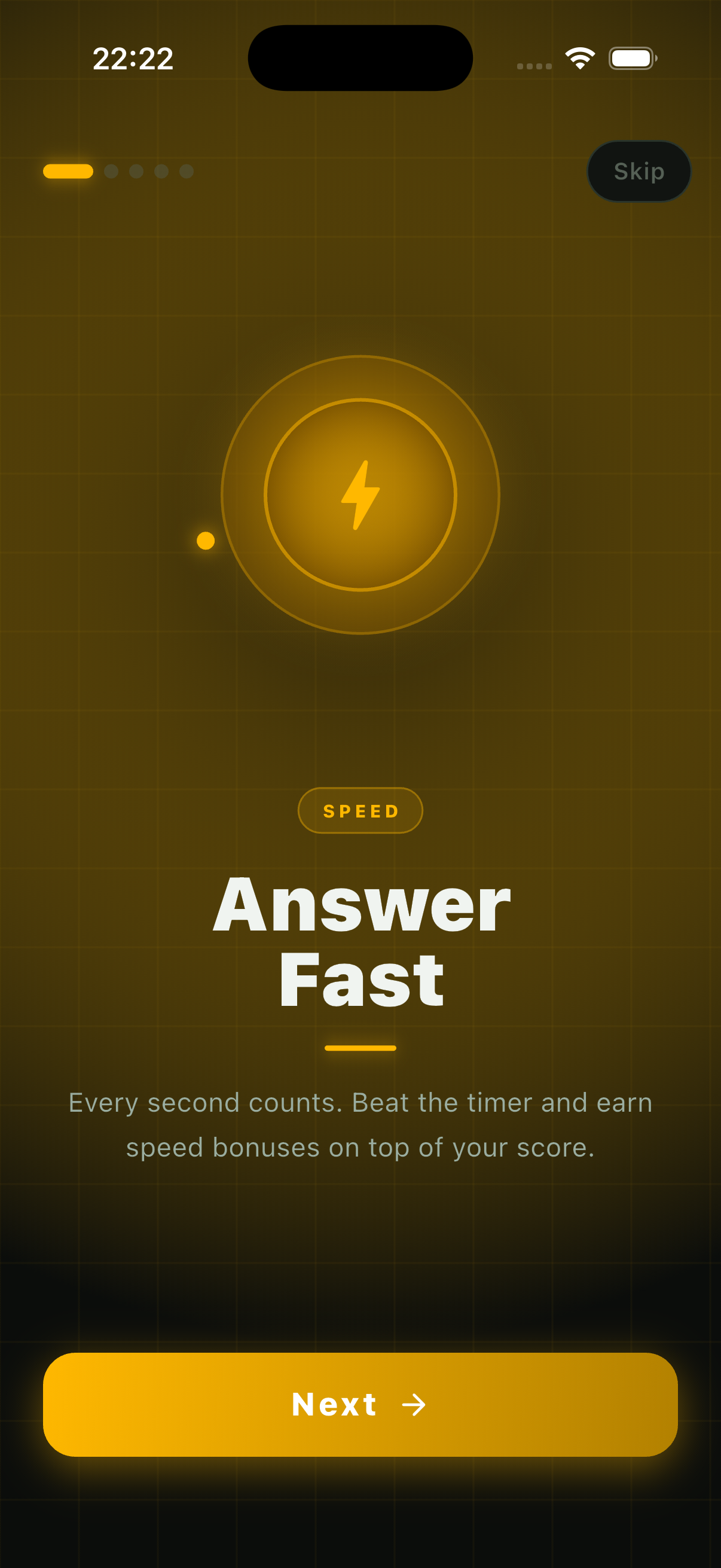Open the SPEED category pill
The width and height of the screenshot is (721, 1568).
(360, 810)
